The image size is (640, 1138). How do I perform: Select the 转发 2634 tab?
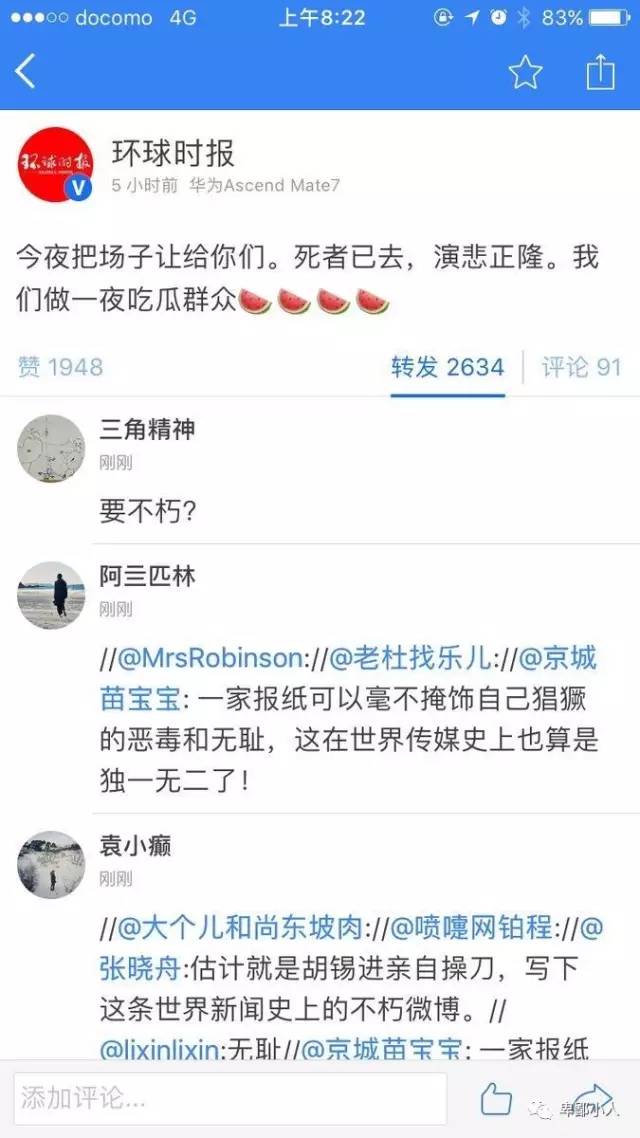coord(447,367)
